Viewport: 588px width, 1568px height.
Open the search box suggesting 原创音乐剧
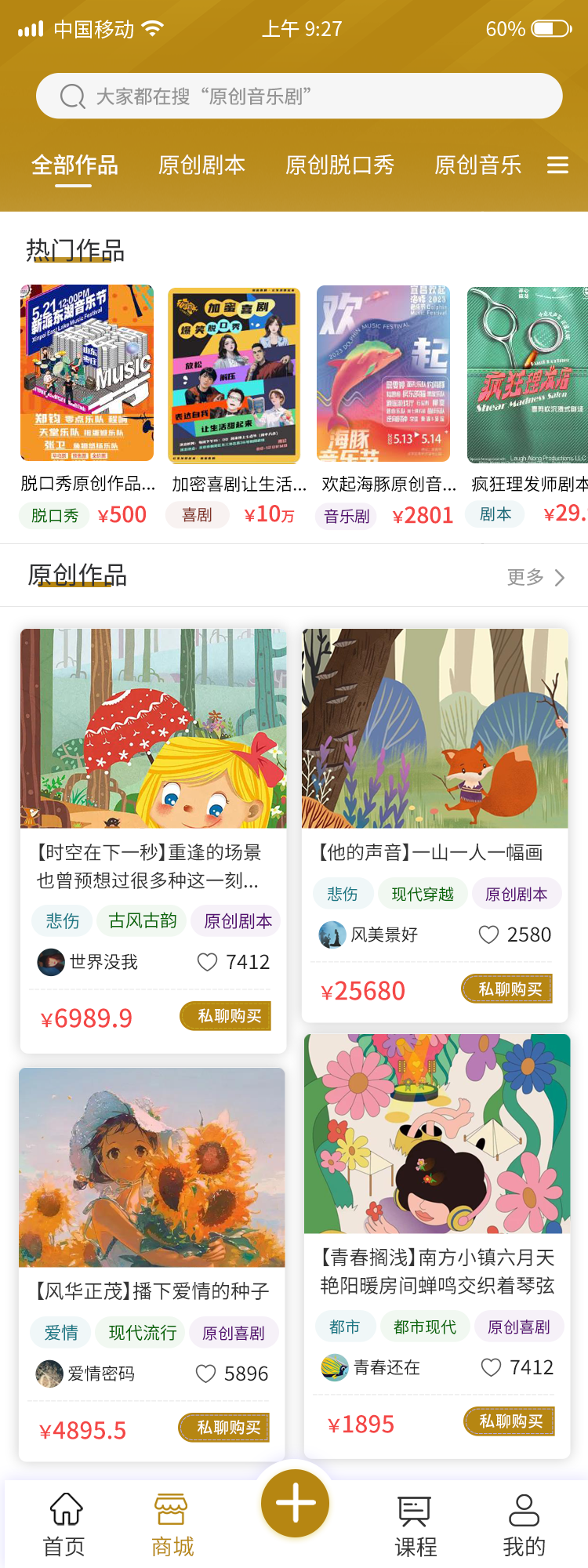pos(298,96)
